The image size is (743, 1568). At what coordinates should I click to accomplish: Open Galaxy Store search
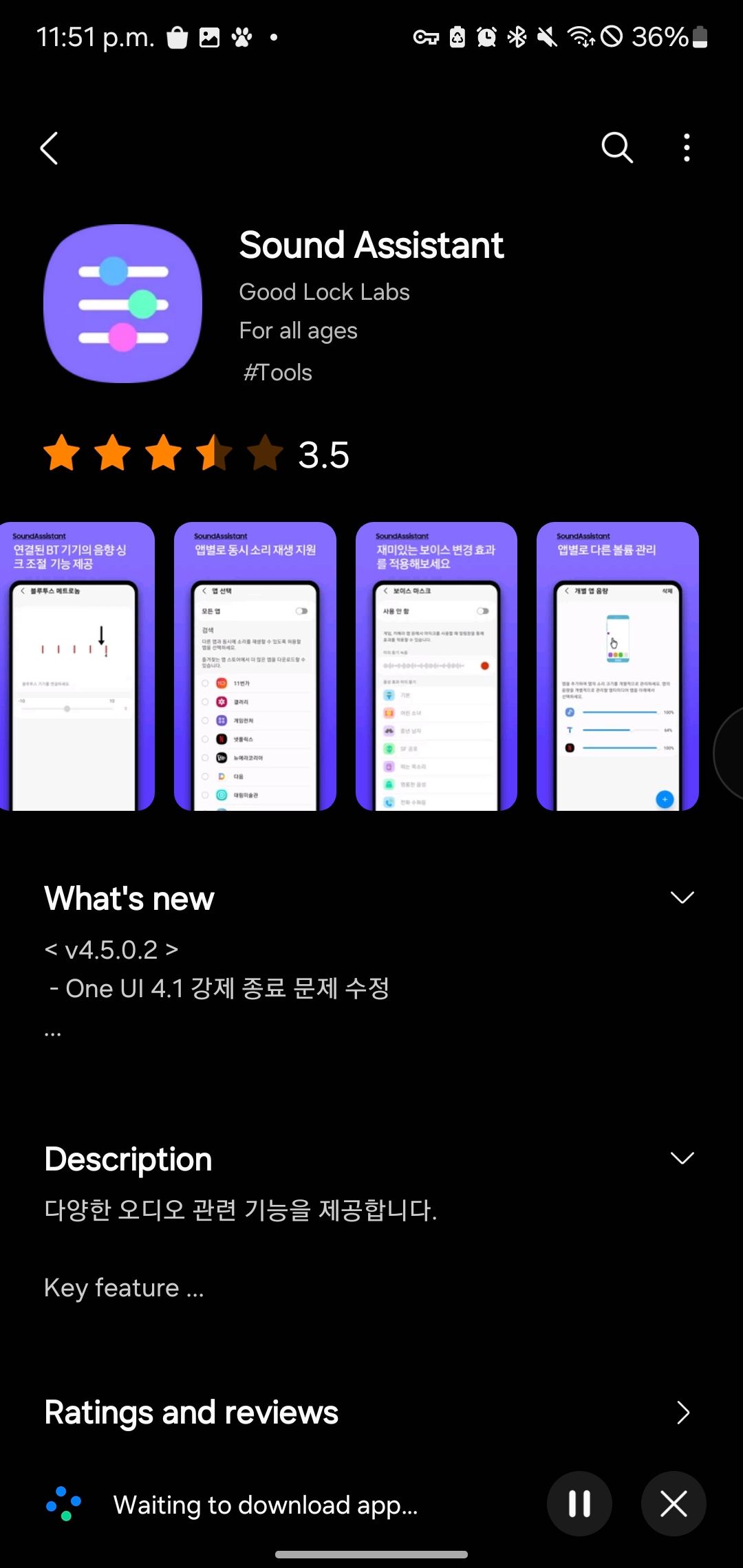point(616,146)
